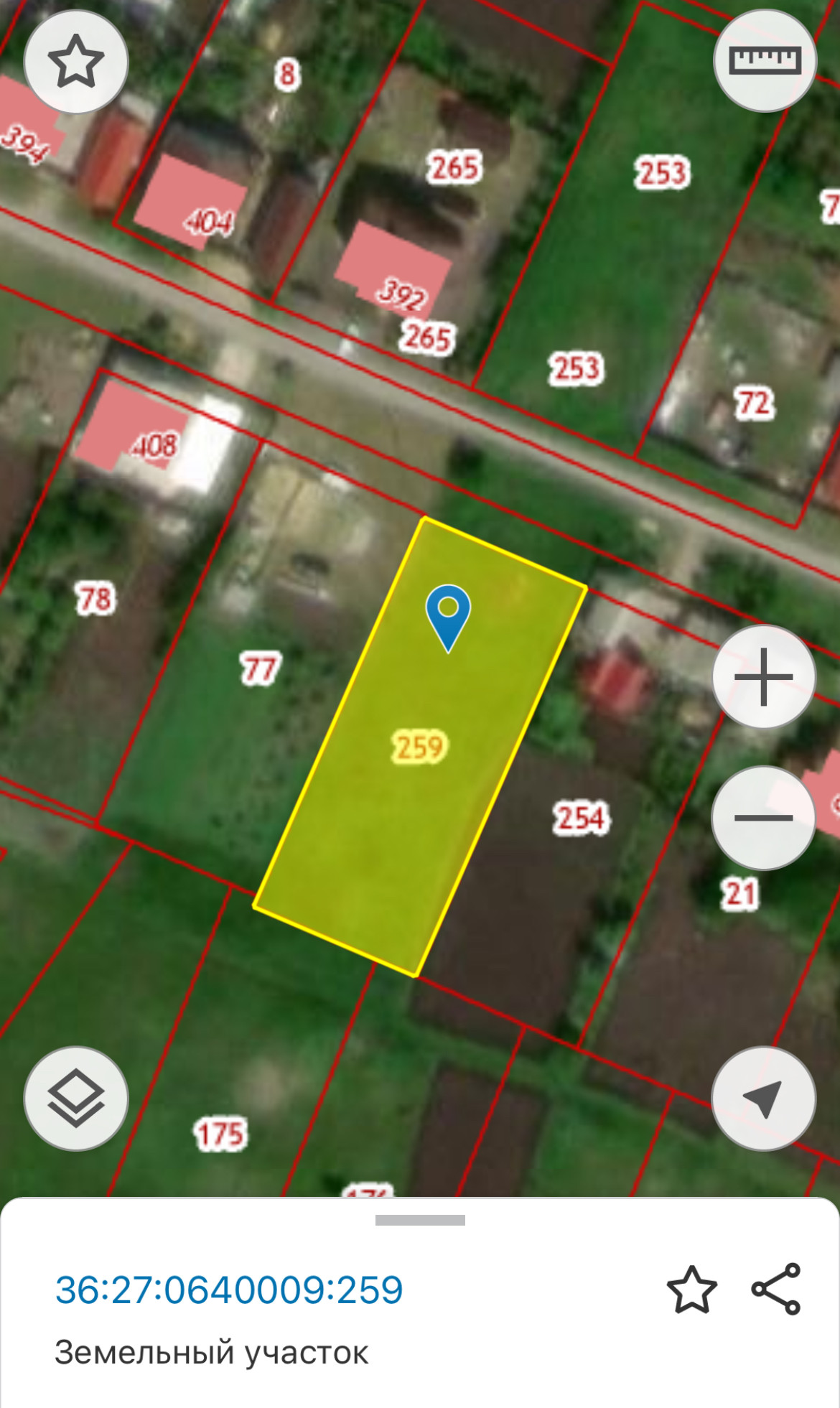The image size is (840, 1408).
Task: Add this land plot to favorites
Action: point(691,1290)
